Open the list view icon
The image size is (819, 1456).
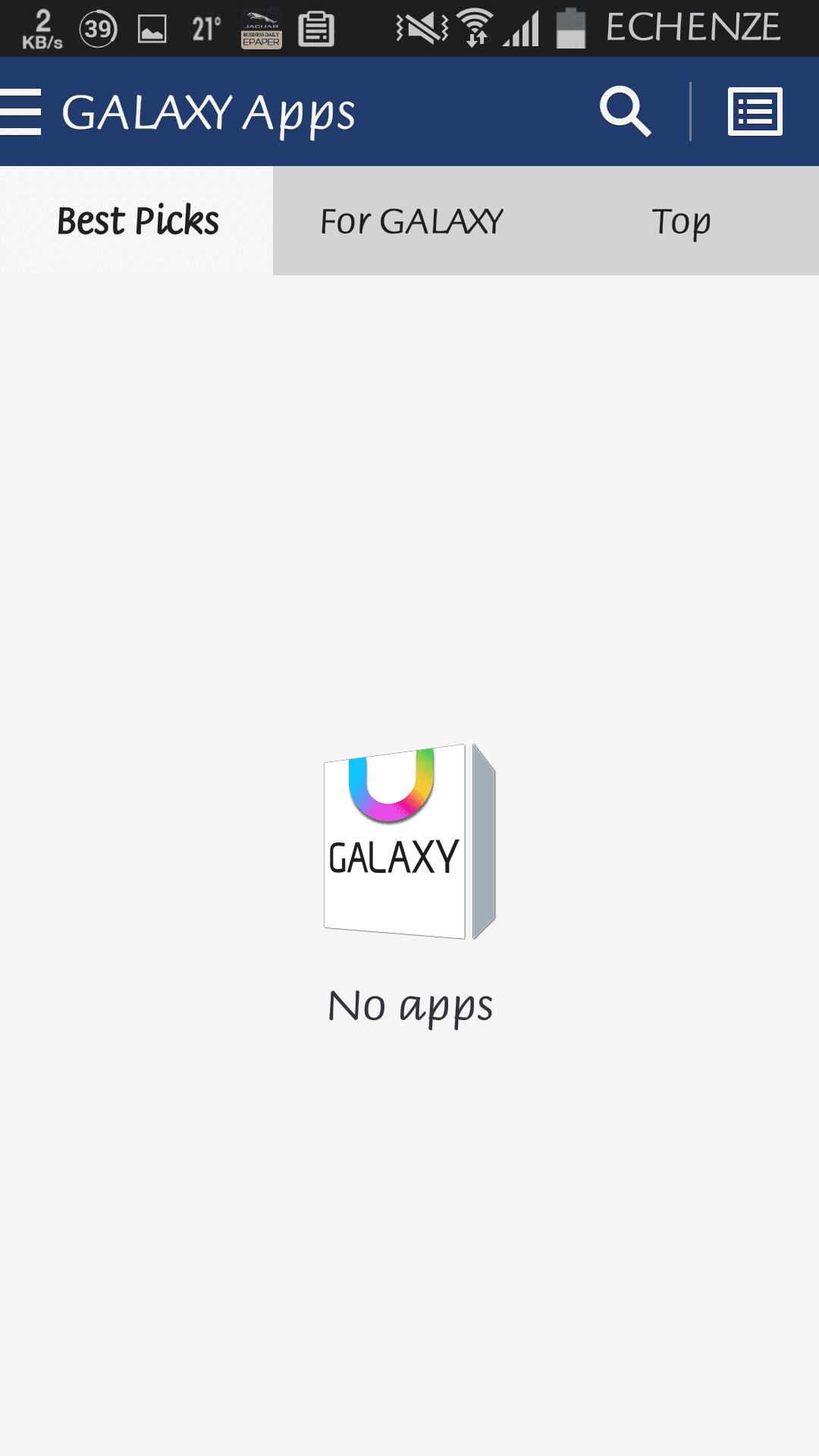click(x=755, y=111)
